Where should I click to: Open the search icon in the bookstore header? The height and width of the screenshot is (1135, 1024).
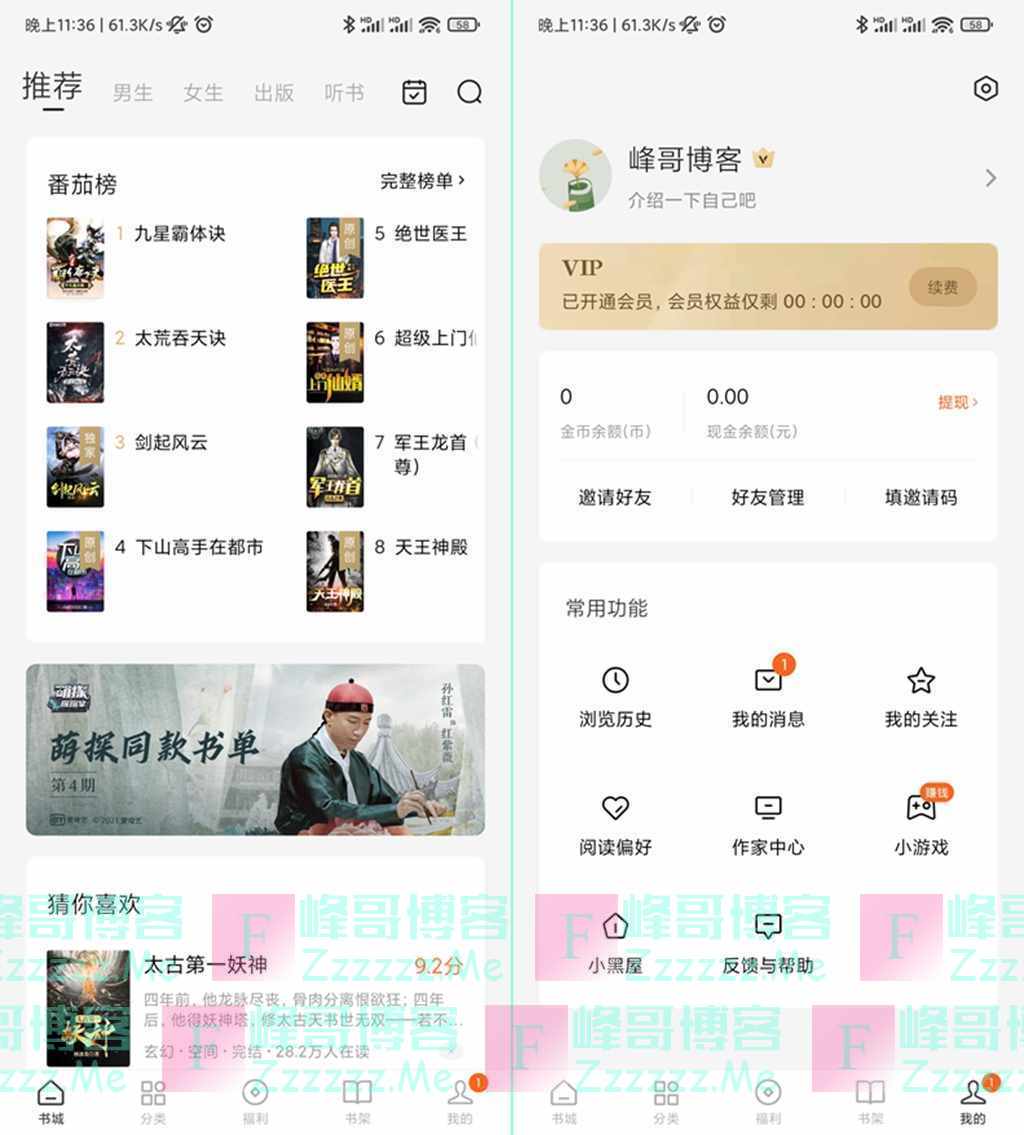pyautogui.click(x=469, y=93)
